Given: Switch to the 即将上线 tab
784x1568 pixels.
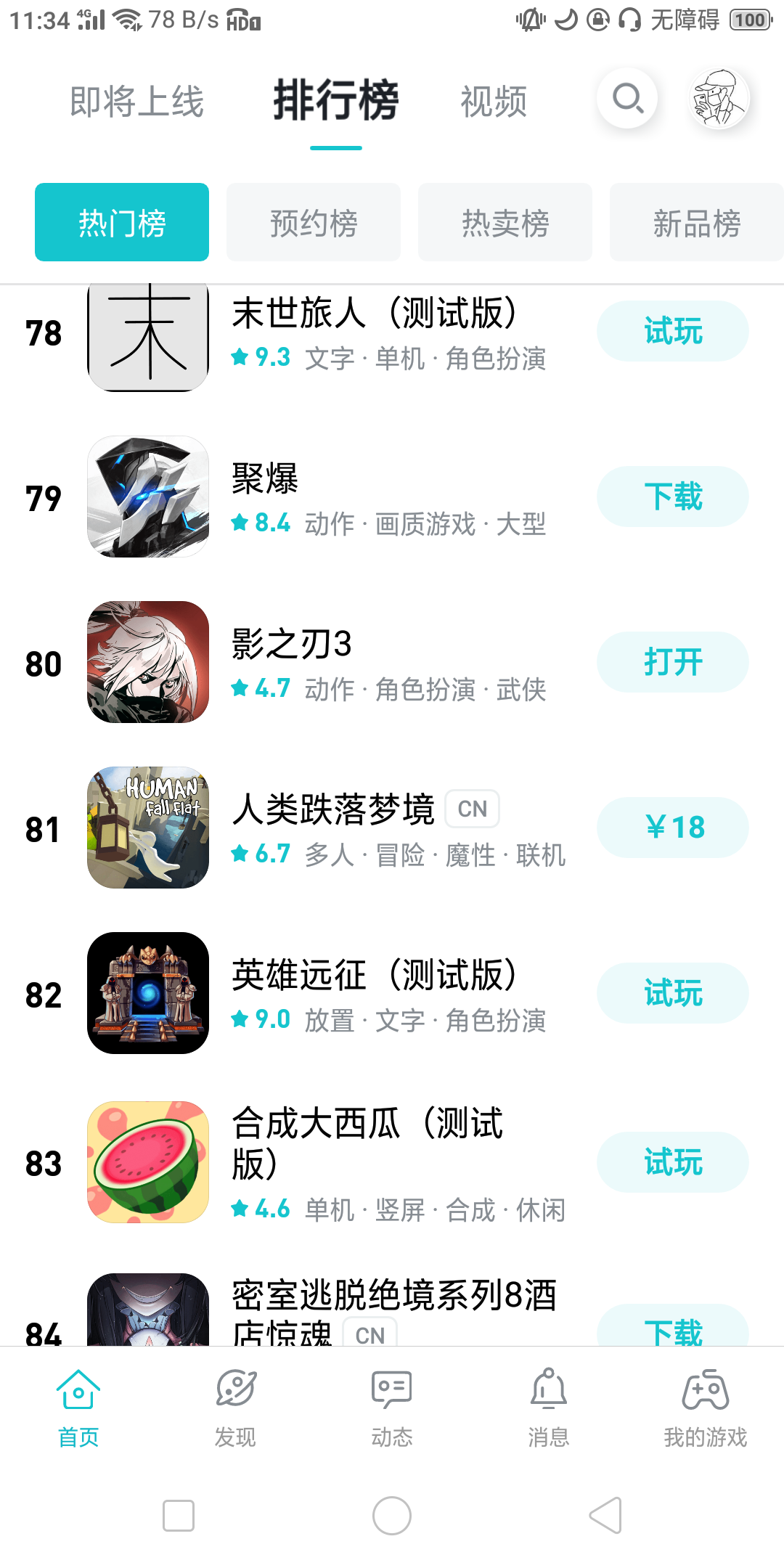Looking at the screenshot, I should (x=136, y=101).
